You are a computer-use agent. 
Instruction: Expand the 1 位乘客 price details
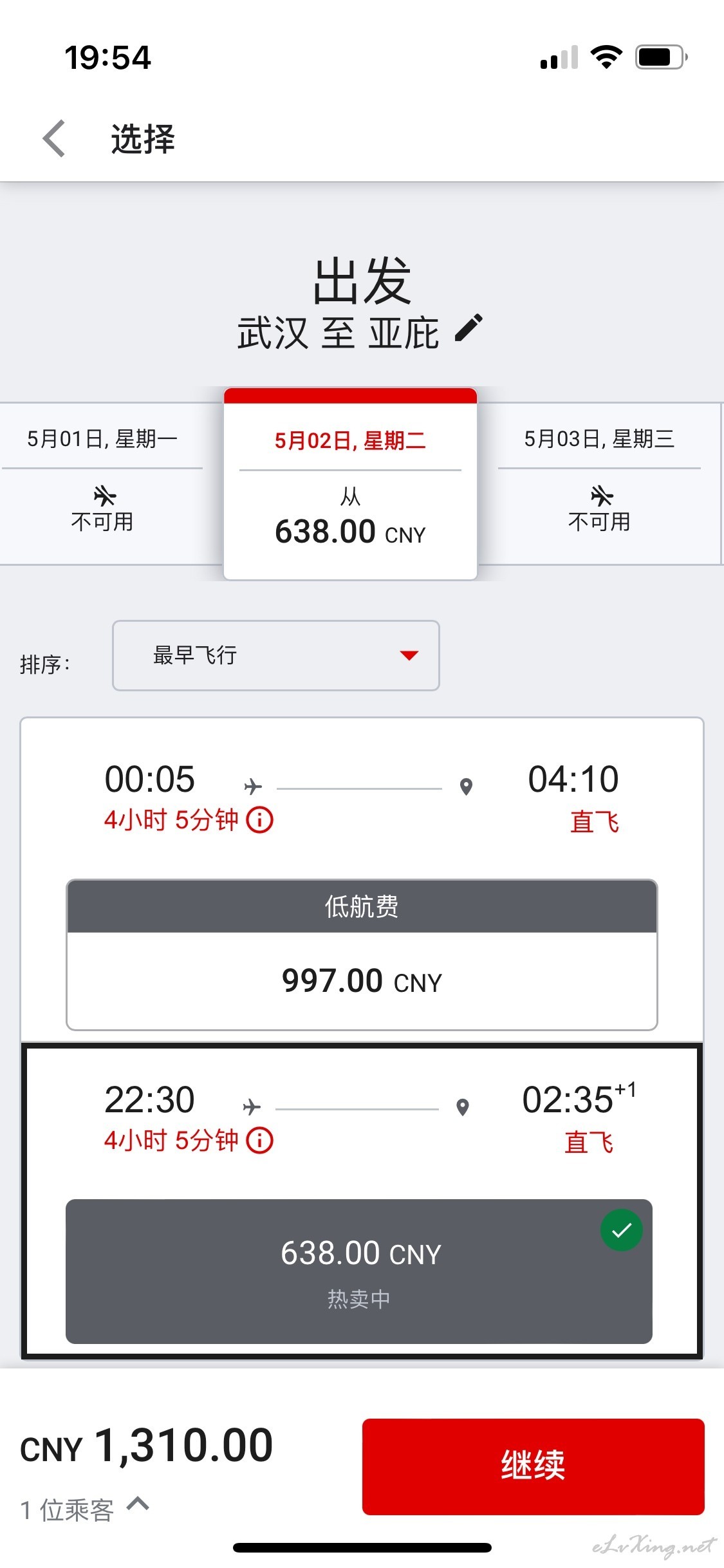[138, 1504]
